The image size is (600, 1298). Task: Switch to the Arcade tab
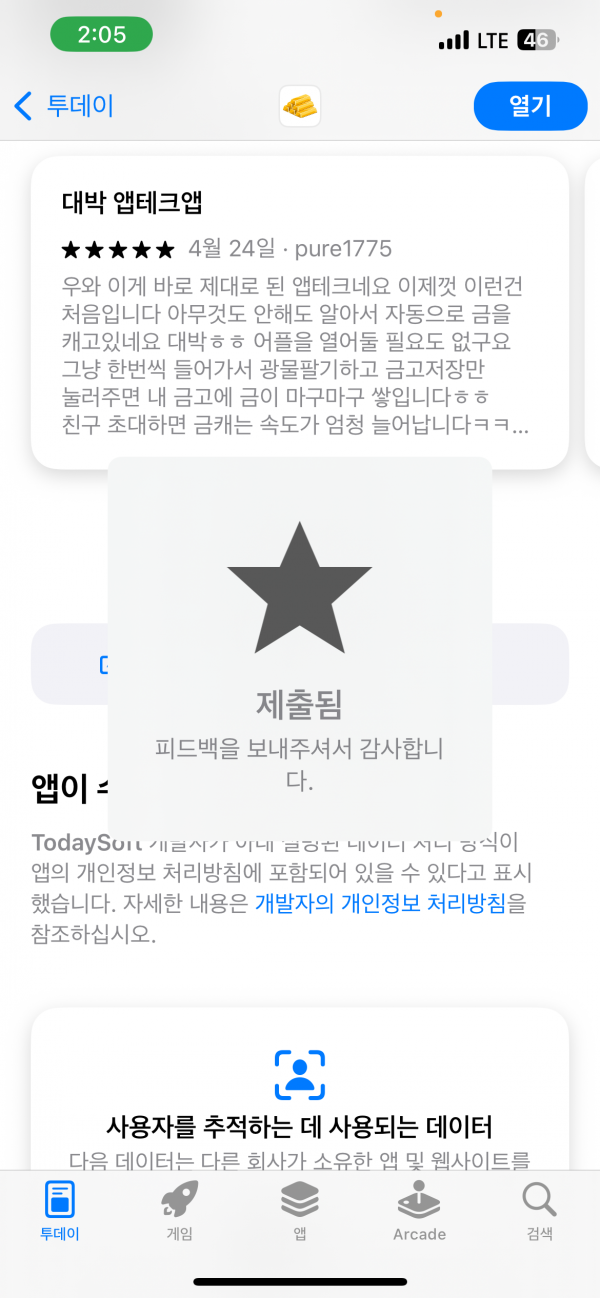(x=419, y=1210)
